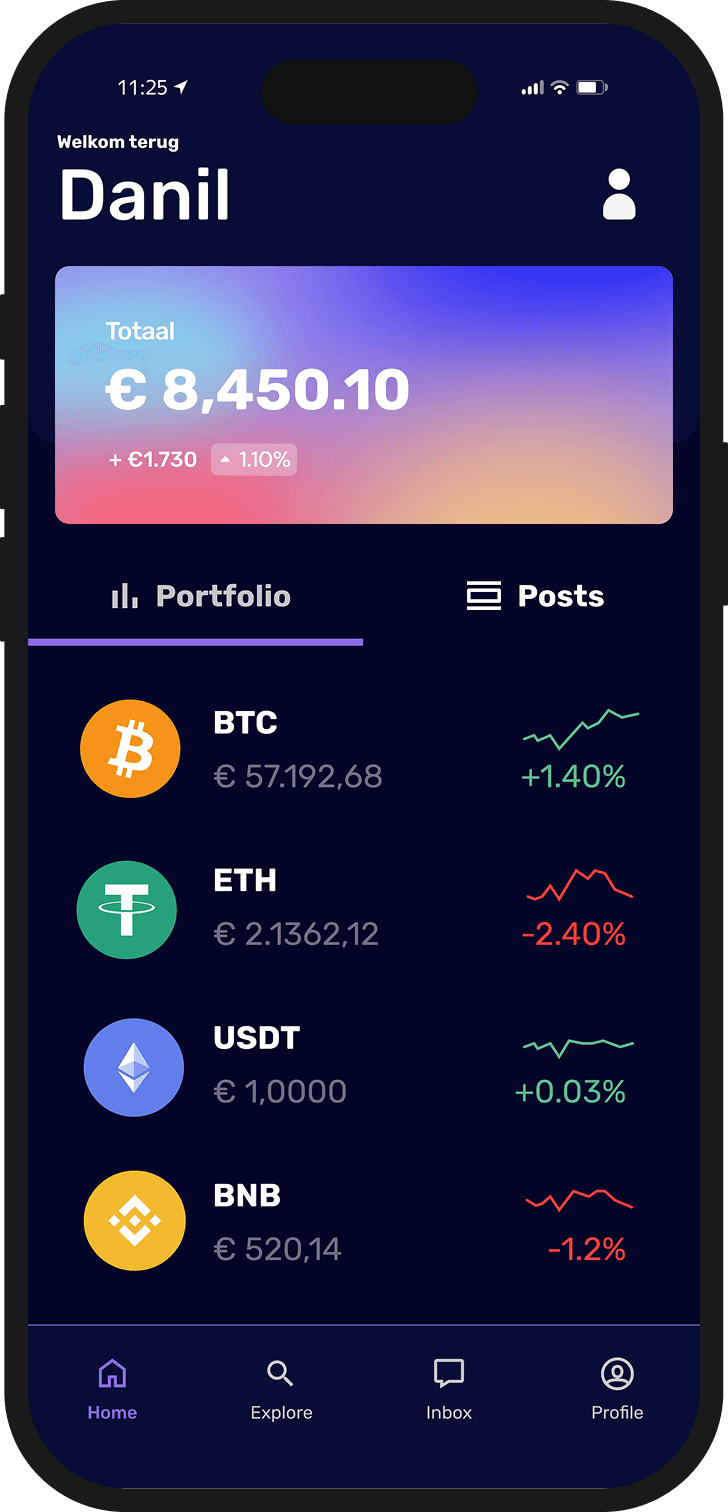Open the BTC Bitcoin coin icon
The height and width of the screenshot is (1512, 728).
pyautogui.click(x=130, y=748)
